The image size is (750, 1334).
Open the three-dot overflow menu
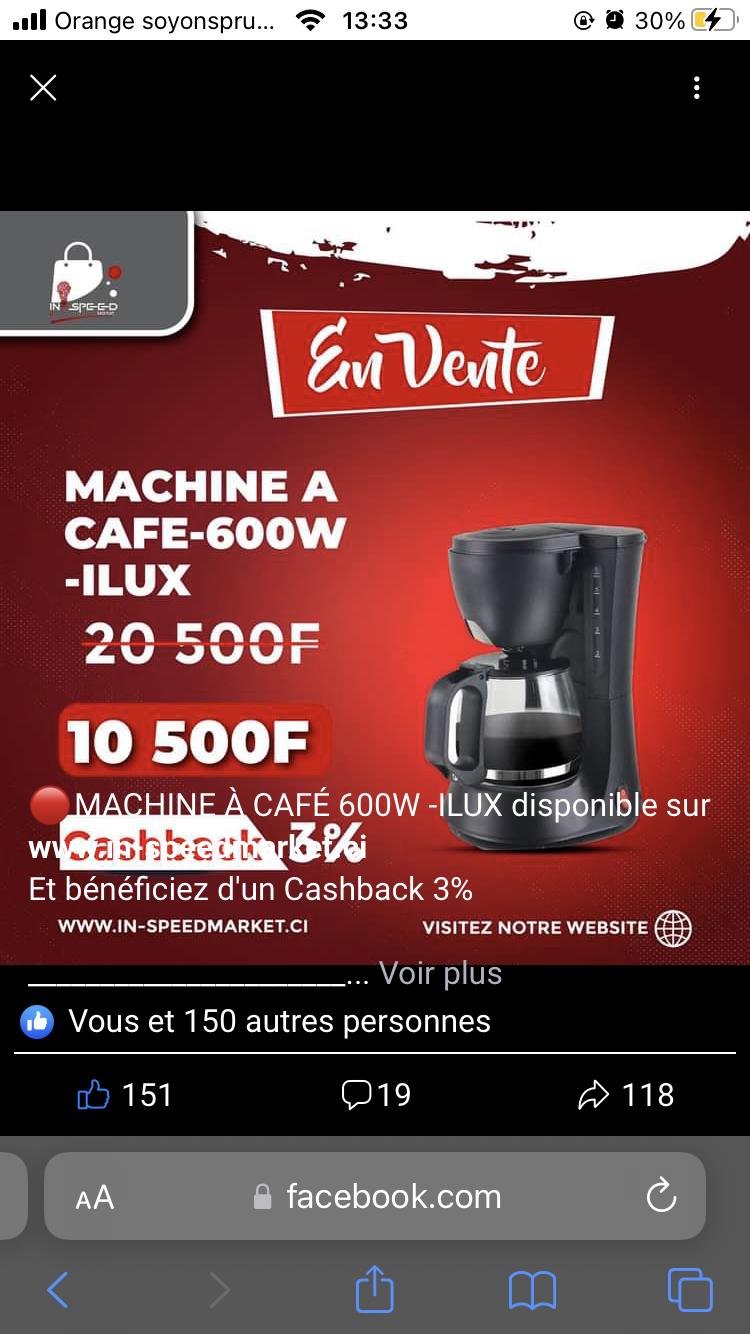point(697,89)
